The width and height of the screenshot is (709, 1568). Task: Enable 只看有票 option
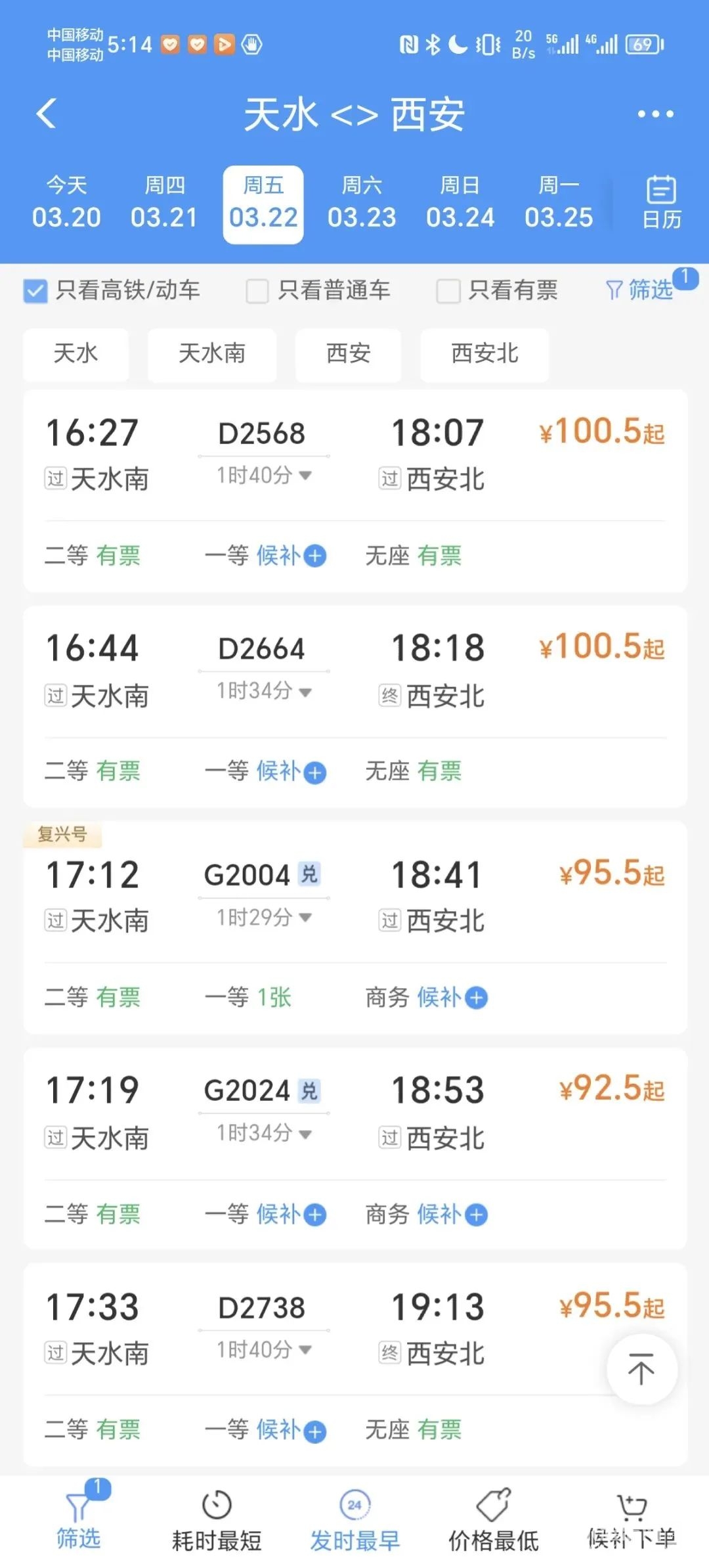[448, 291]
